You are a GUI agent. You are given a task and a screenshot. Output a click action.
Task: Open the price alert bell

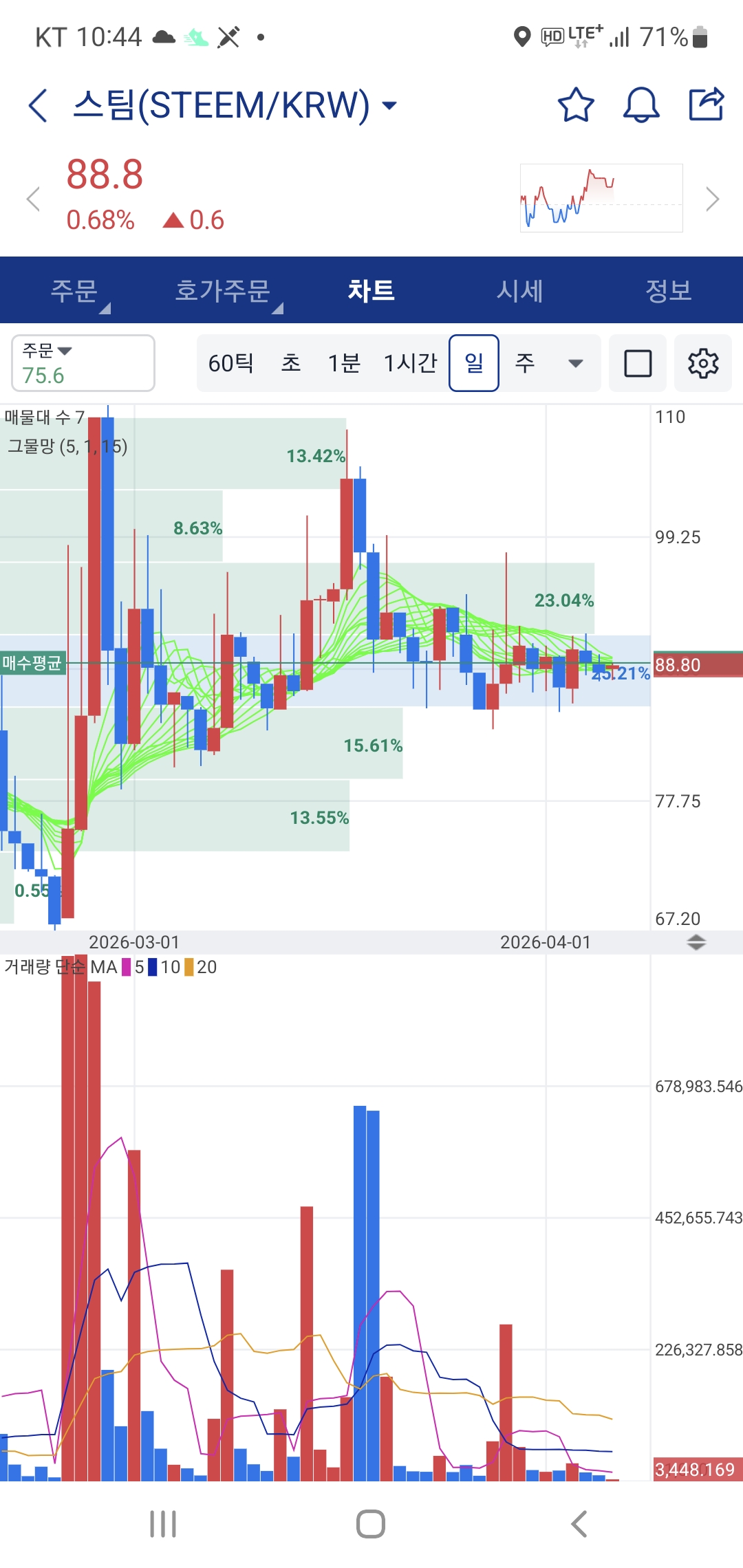tap(641, 105)
